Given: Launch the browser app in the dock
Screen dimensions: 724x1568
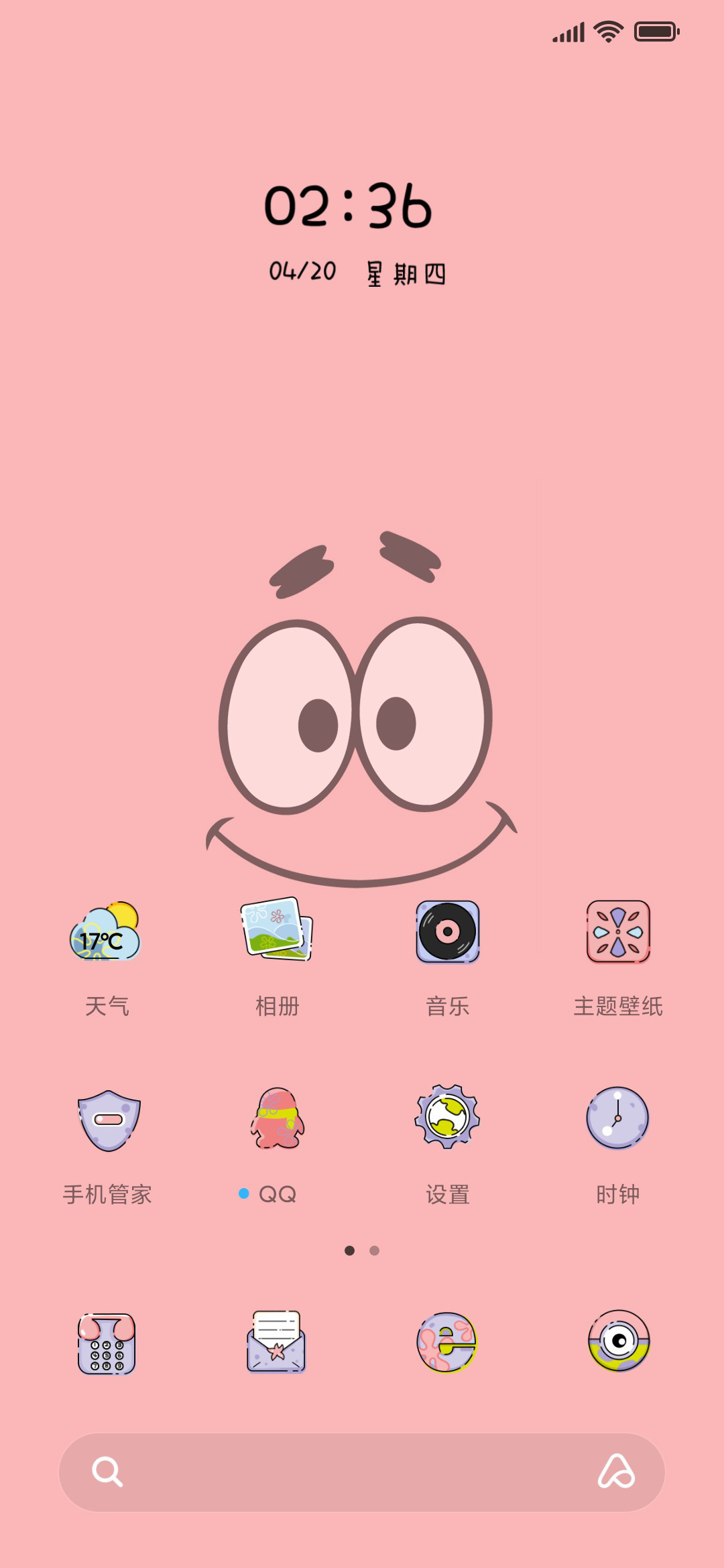Looking at the screenshot, I should (x=447, y=1342).
